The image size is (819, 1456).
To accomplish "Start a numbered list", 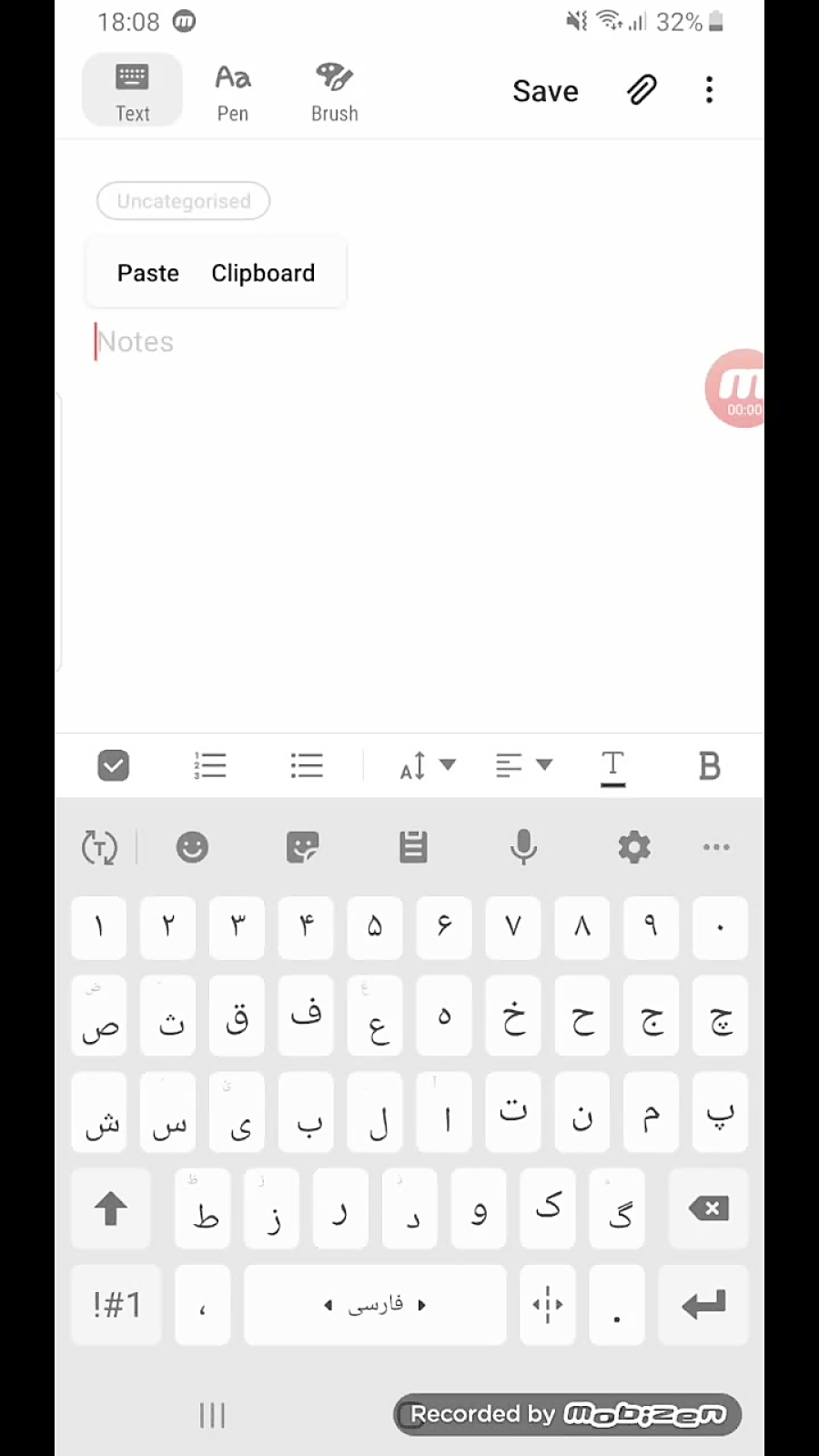I will [x=210, y=765].
